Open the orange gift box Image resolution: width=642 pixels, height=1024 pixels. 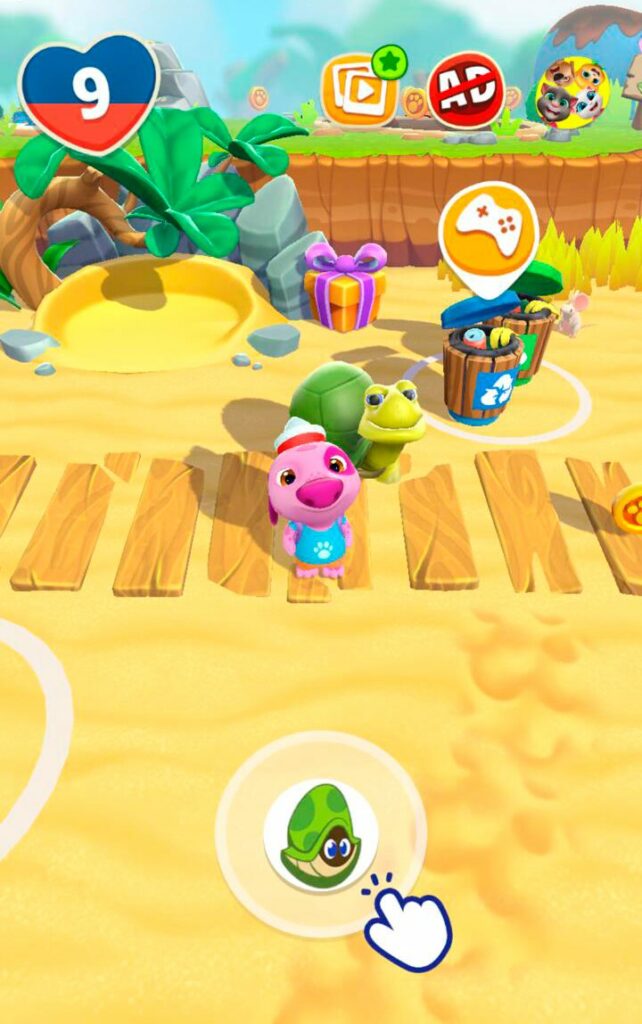pyautogui.click(x=345, y=288)
